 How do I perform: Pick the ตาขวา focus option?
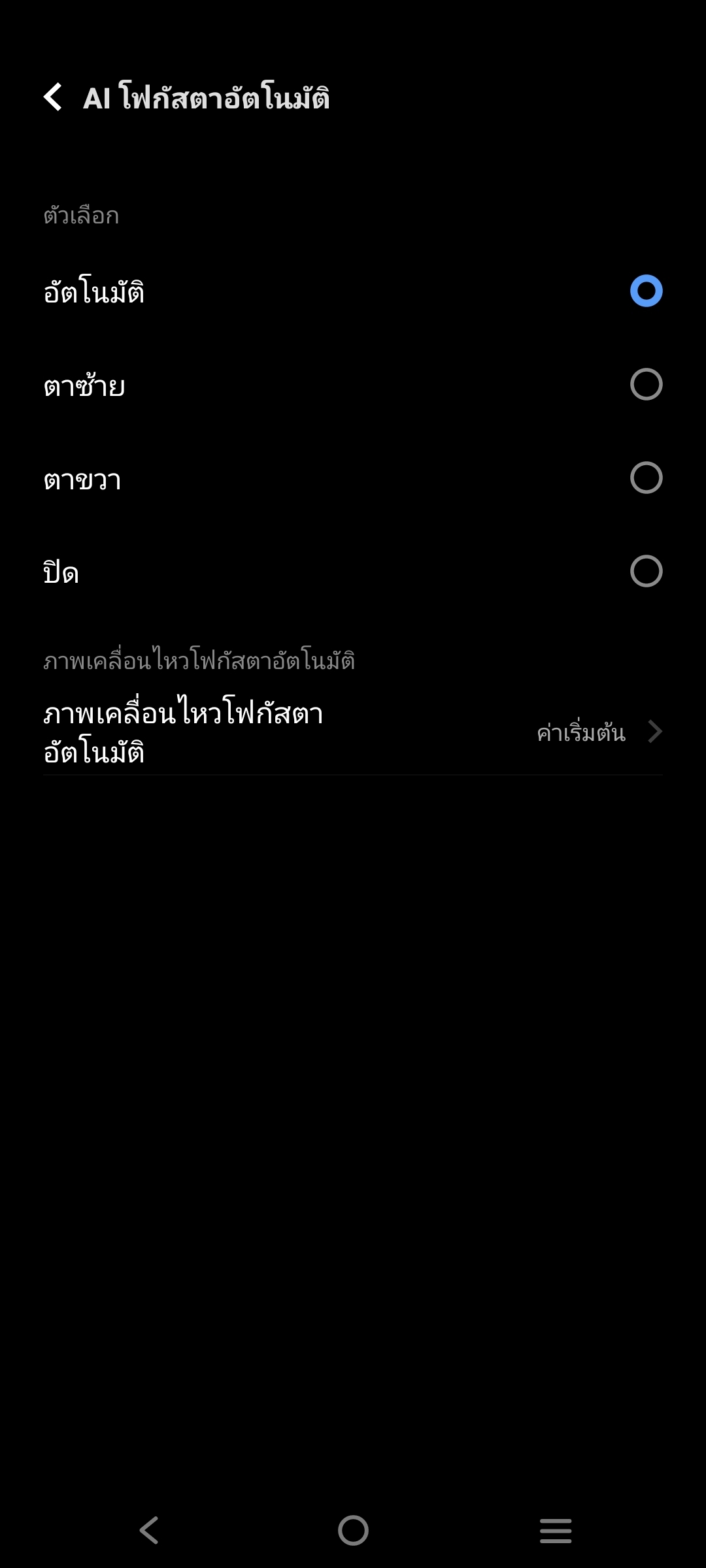click(x=353, y=478)
